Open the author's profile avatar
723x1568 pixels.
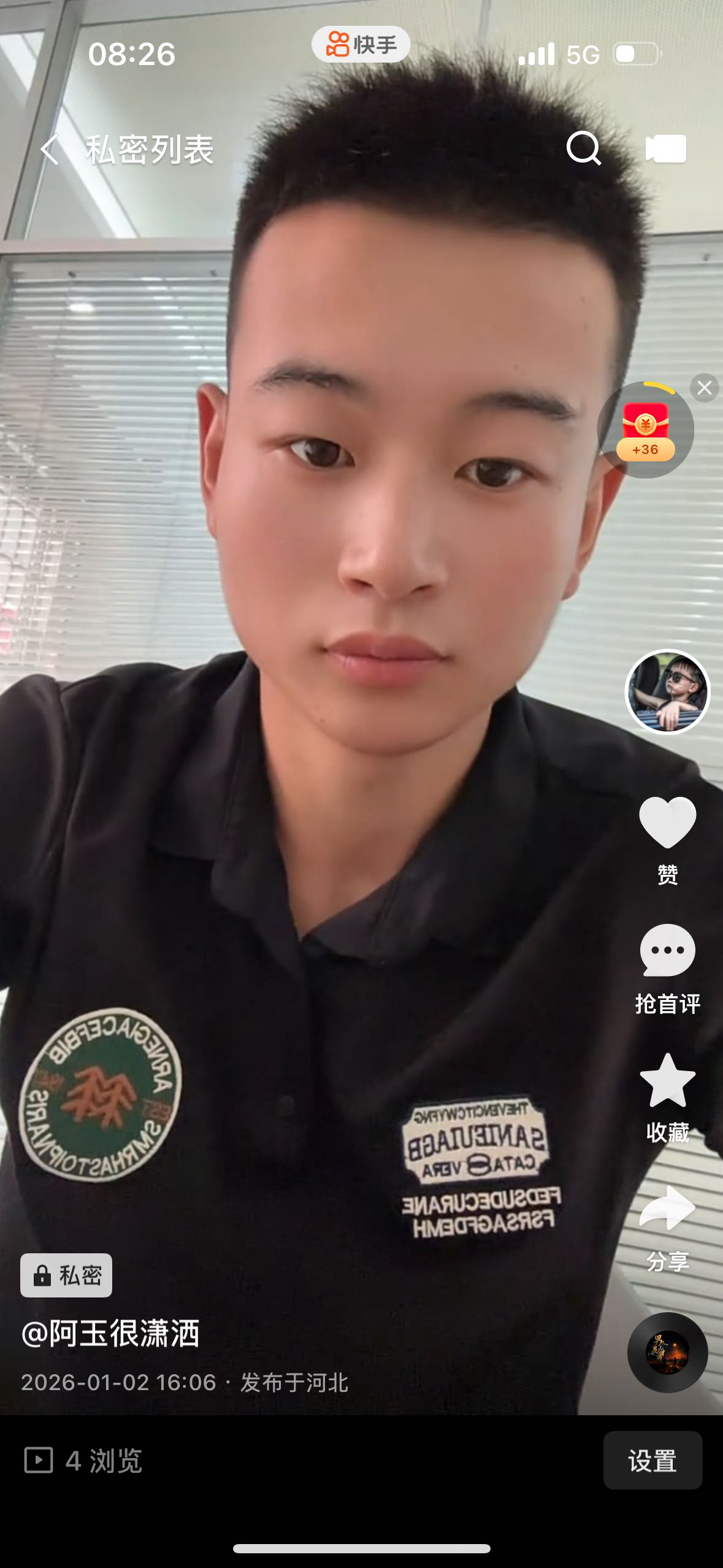(x=667, y=691)
